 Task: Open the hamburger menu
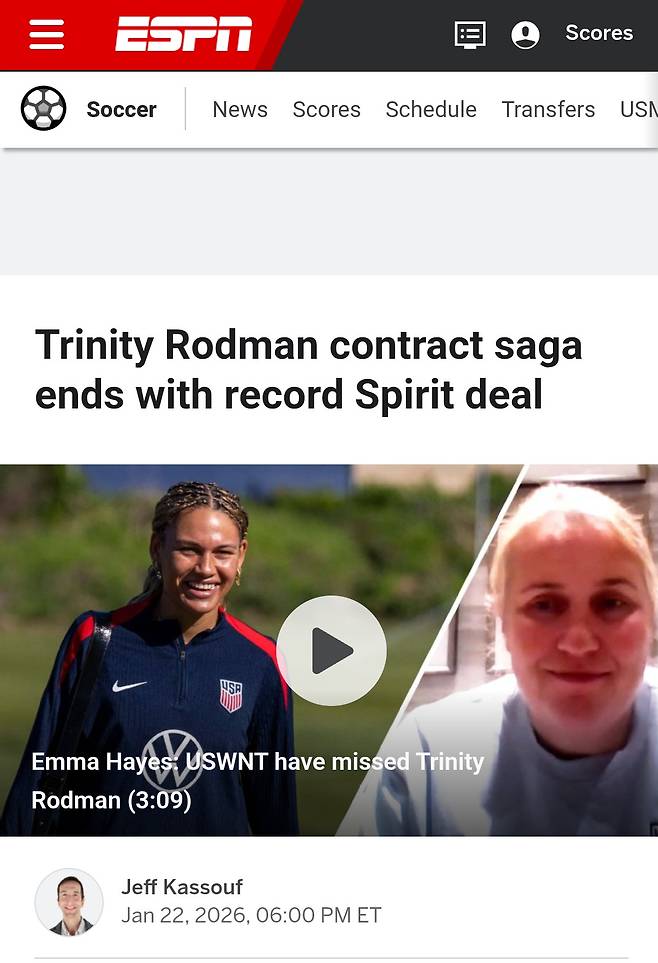click(46, 34)
